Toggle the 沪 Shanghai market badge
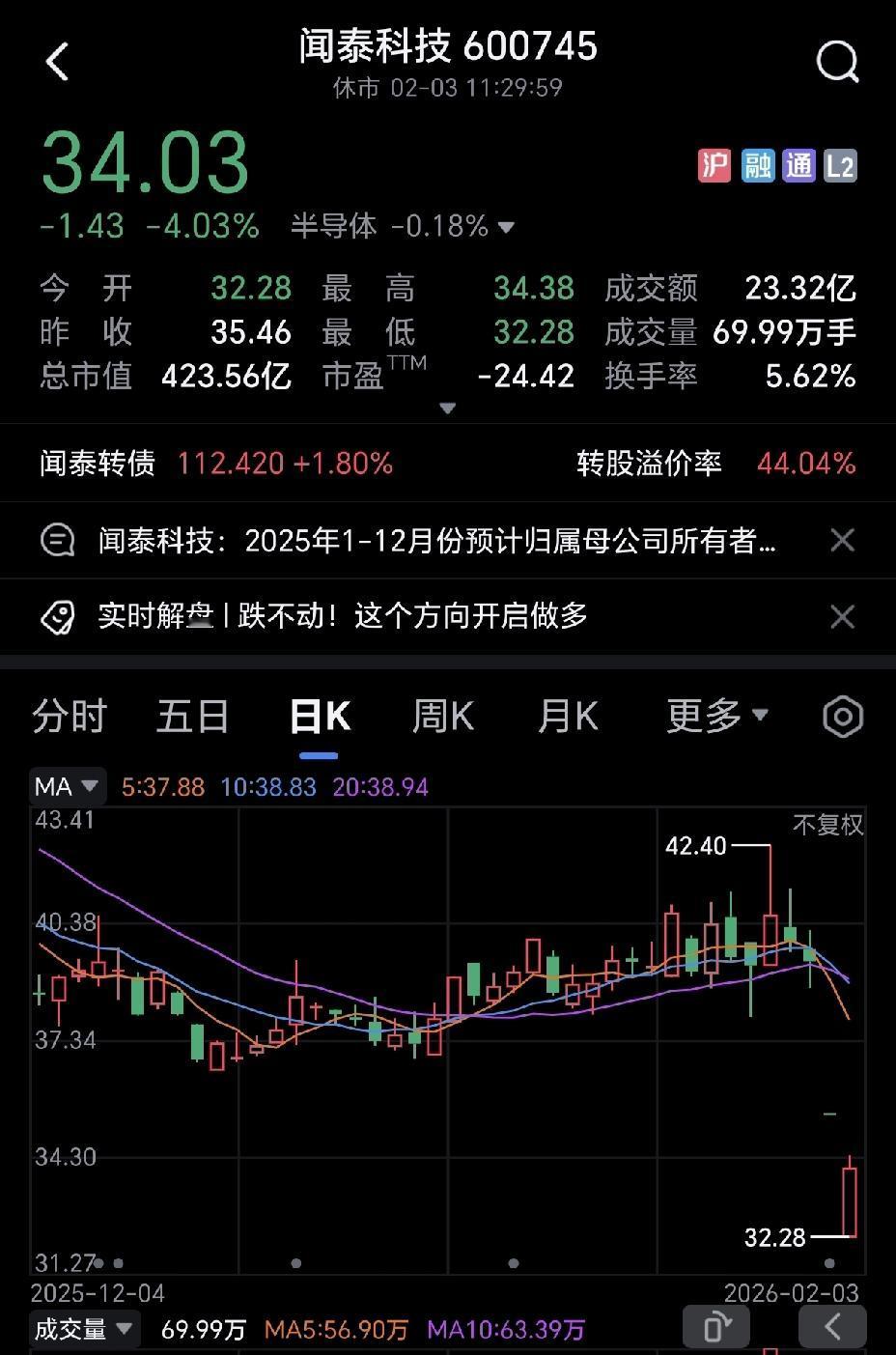This screenshot has width=896, height=1355. [x=714, y=164]
